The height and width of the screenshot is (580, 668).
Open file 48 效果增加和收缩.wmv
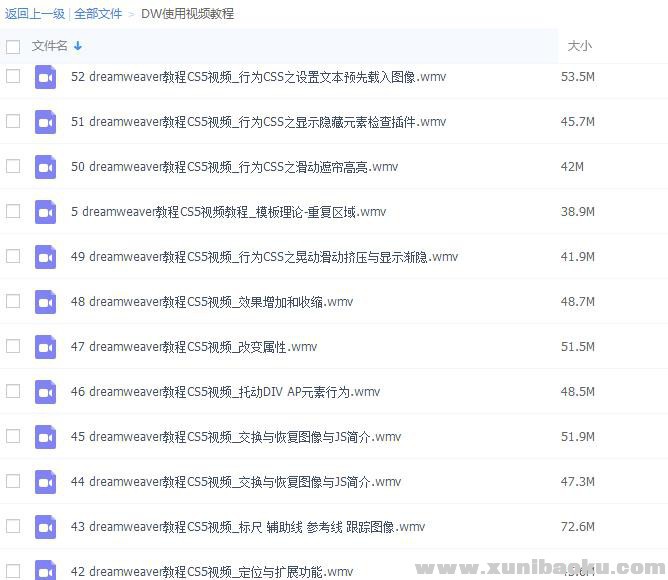tap(211, 302)
